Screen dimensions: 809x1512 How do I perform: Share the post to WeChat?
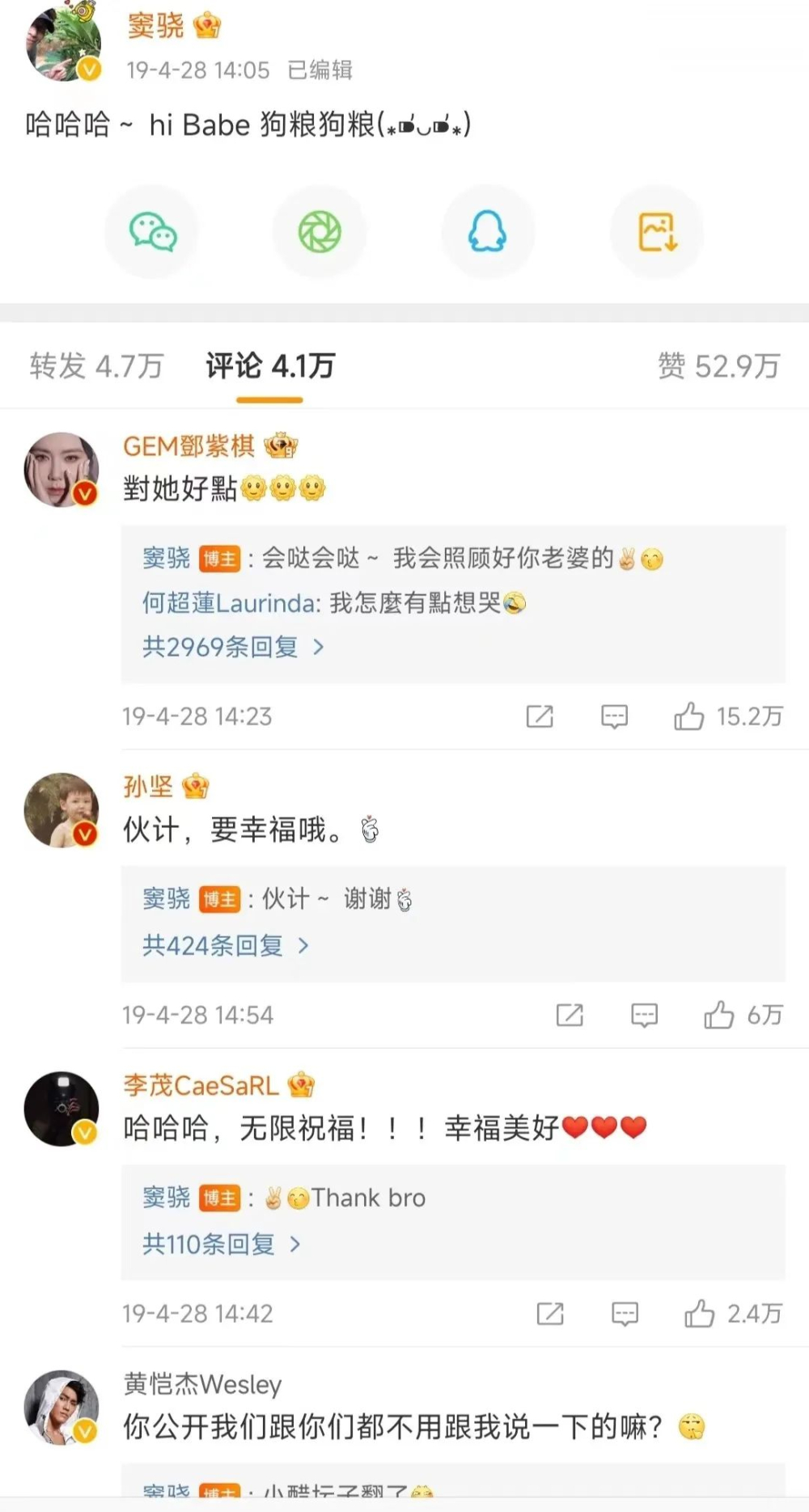point(152,232)
